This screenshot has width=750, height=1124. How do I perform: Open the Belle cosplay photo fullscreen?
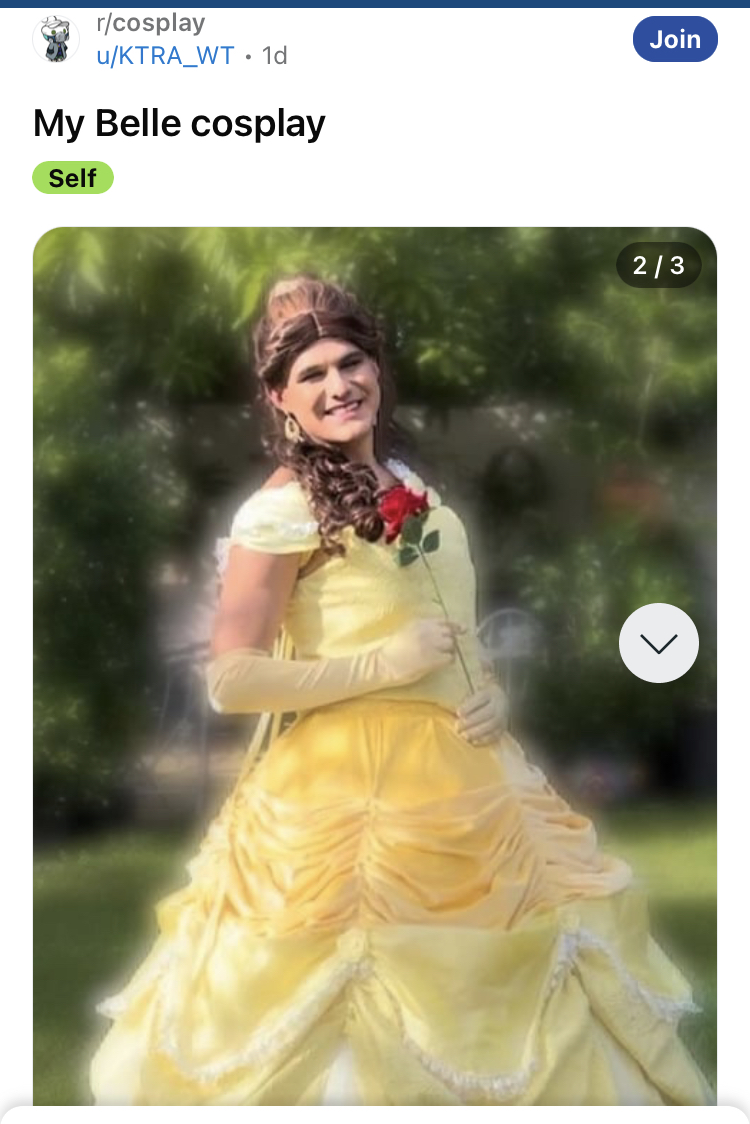pos(374,667)
